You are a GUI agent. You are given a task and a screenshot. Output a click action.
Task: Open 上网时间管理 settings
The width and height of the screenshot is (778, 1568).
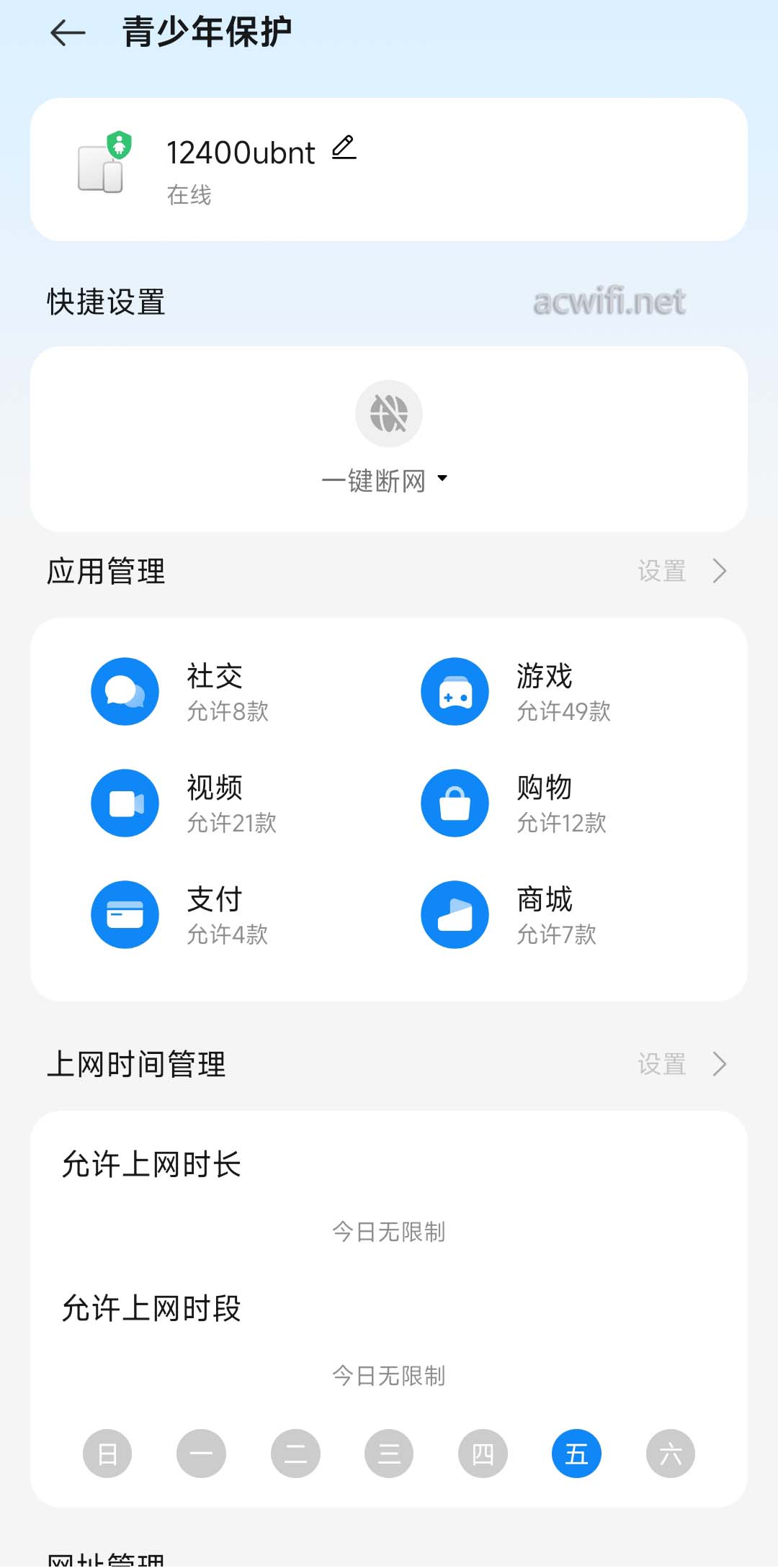tap(682, 1064)
